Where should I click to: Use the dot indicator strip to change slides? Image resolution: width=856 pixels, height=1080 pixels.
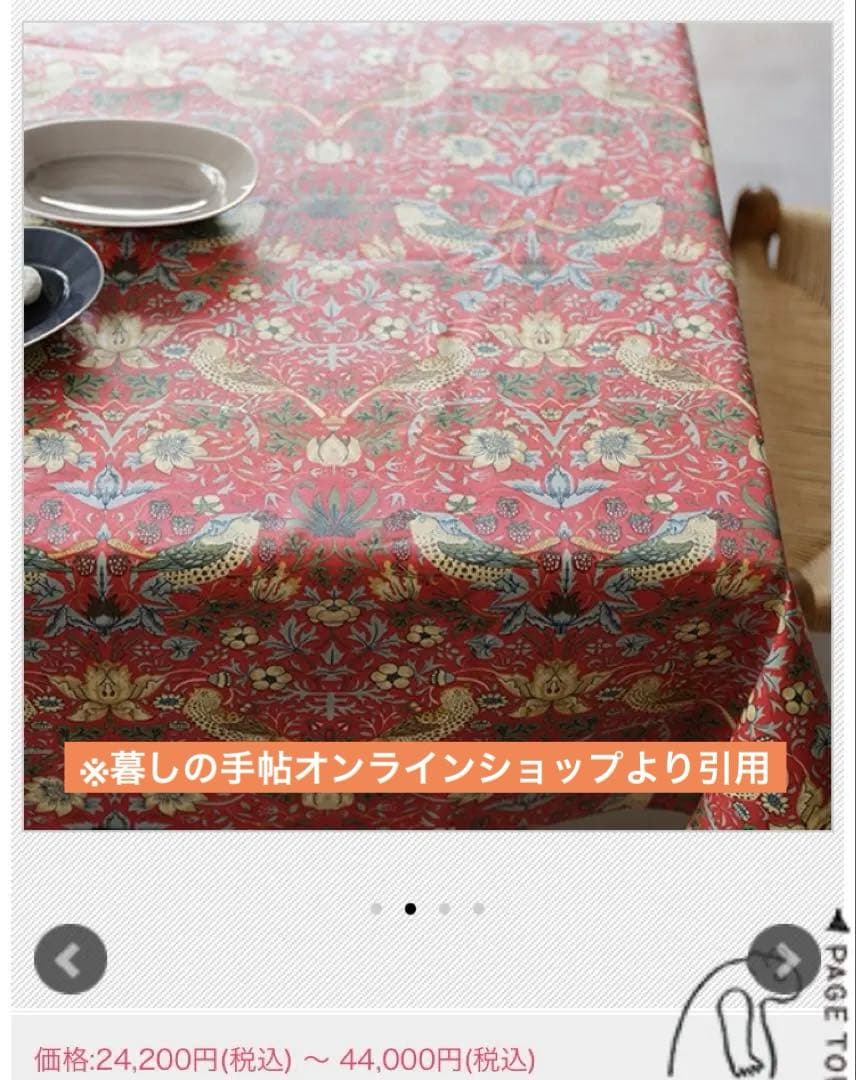coord(425,908)
